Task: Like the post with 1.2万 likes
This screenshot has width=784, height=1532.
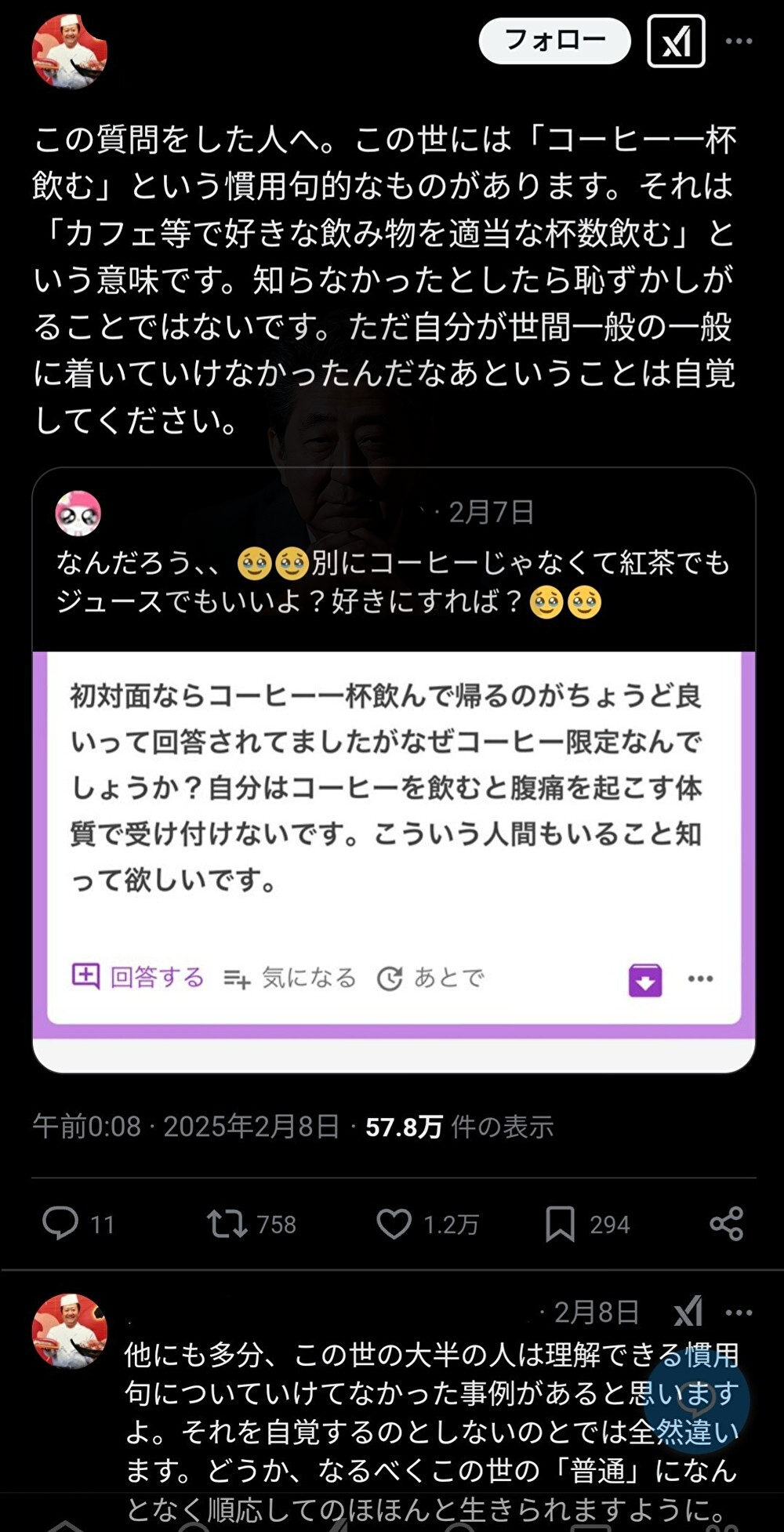Action: (x=394, y=1223)
